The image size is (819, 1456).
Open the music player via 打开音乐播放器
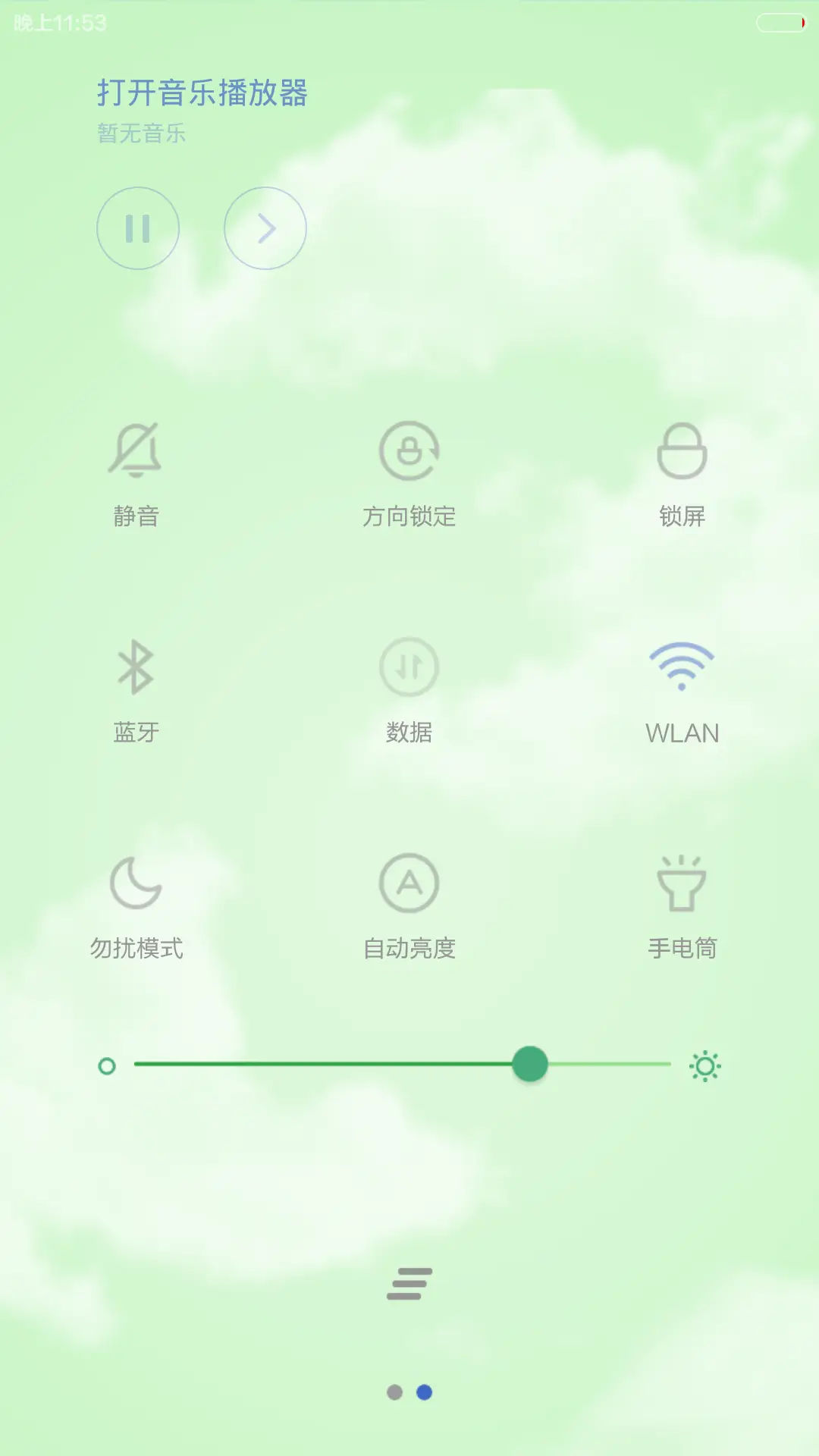pos(202,93)
